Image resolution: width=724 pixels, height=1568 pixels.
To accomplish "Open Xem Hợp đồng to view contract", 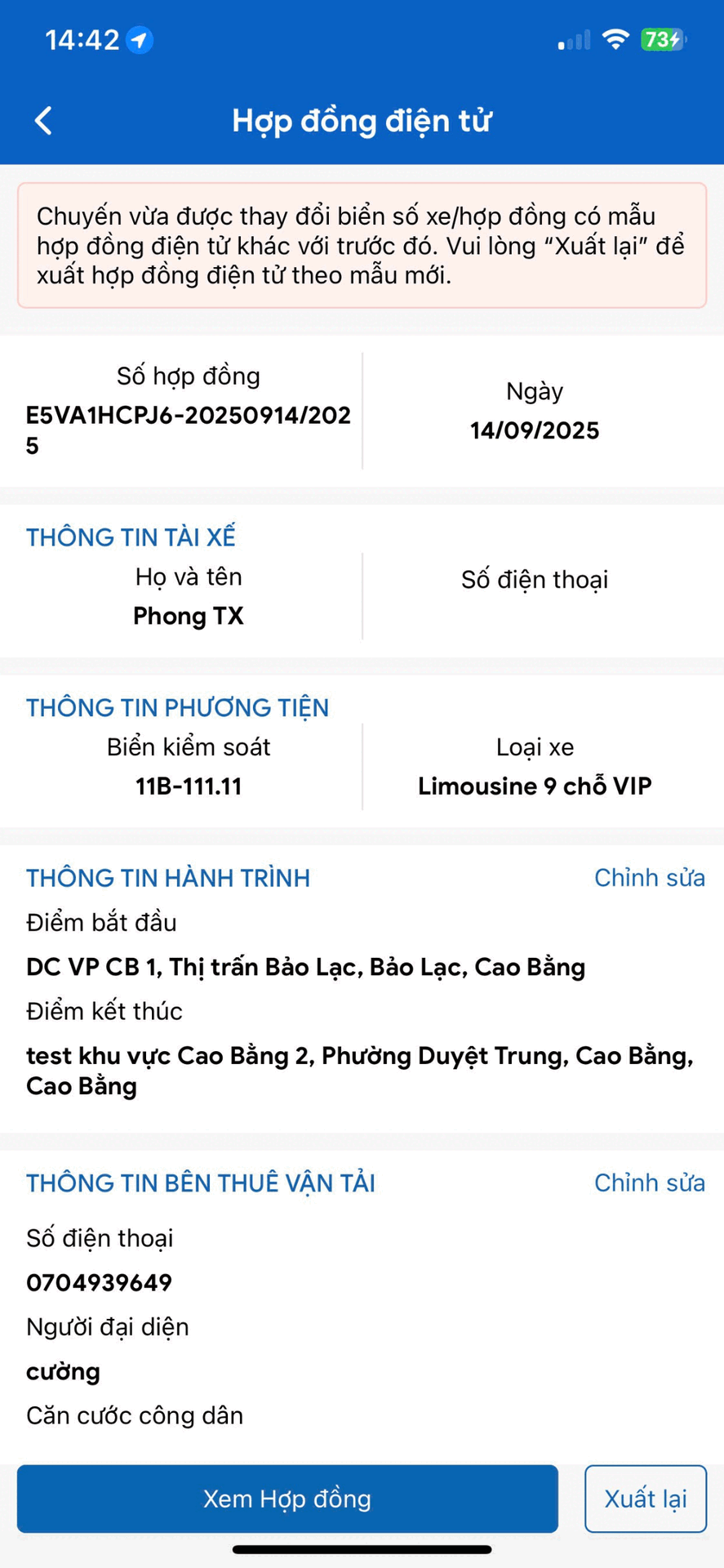I will 287,1499.
